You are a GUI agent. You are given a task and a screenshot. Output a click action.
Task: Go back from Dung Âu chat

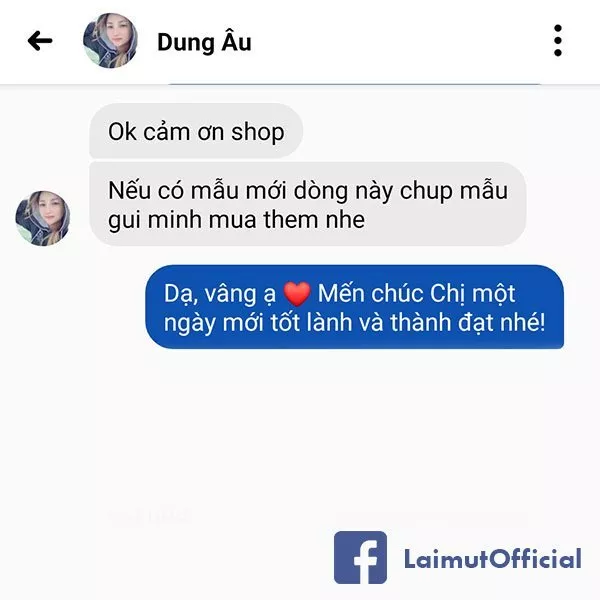[40, 41]
